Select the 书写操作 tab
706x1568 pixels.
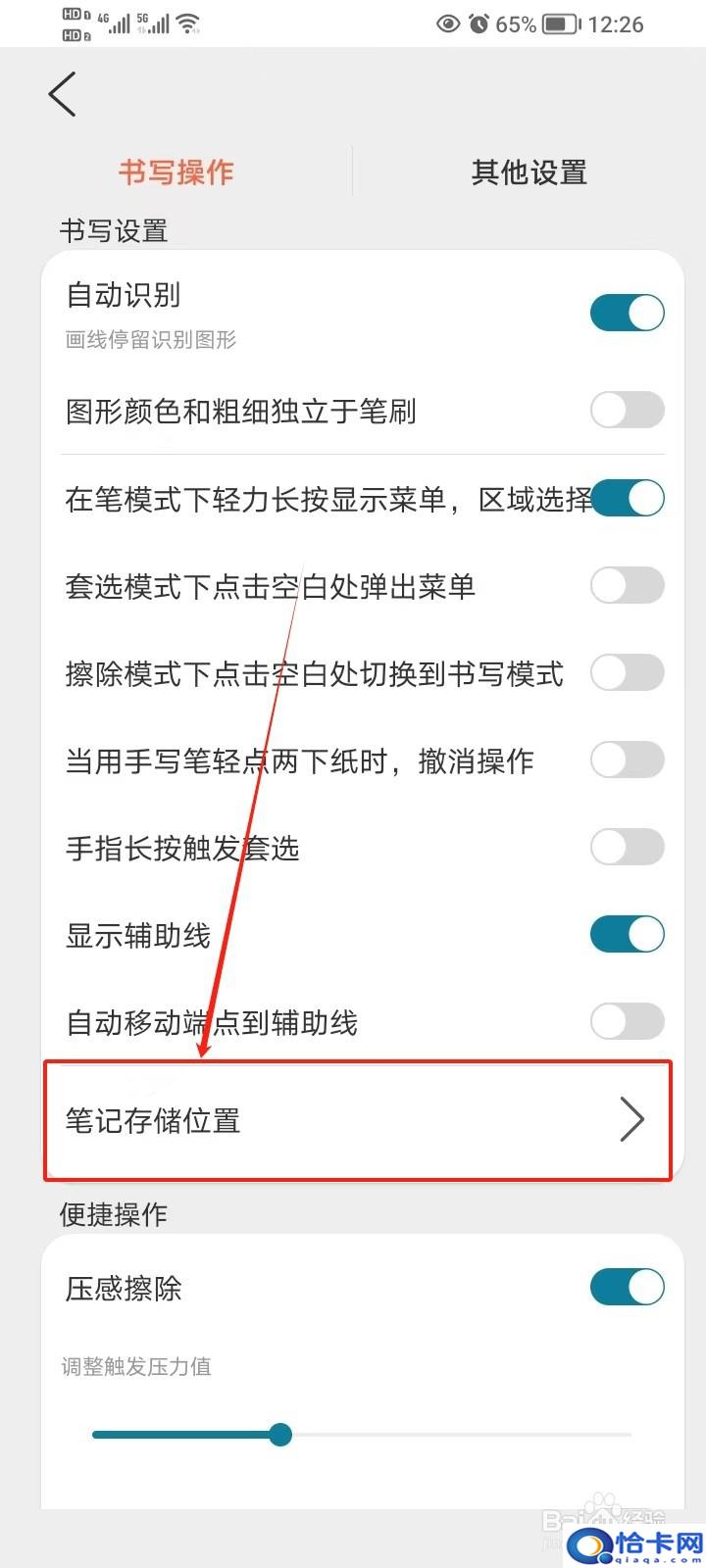(176, 172)
